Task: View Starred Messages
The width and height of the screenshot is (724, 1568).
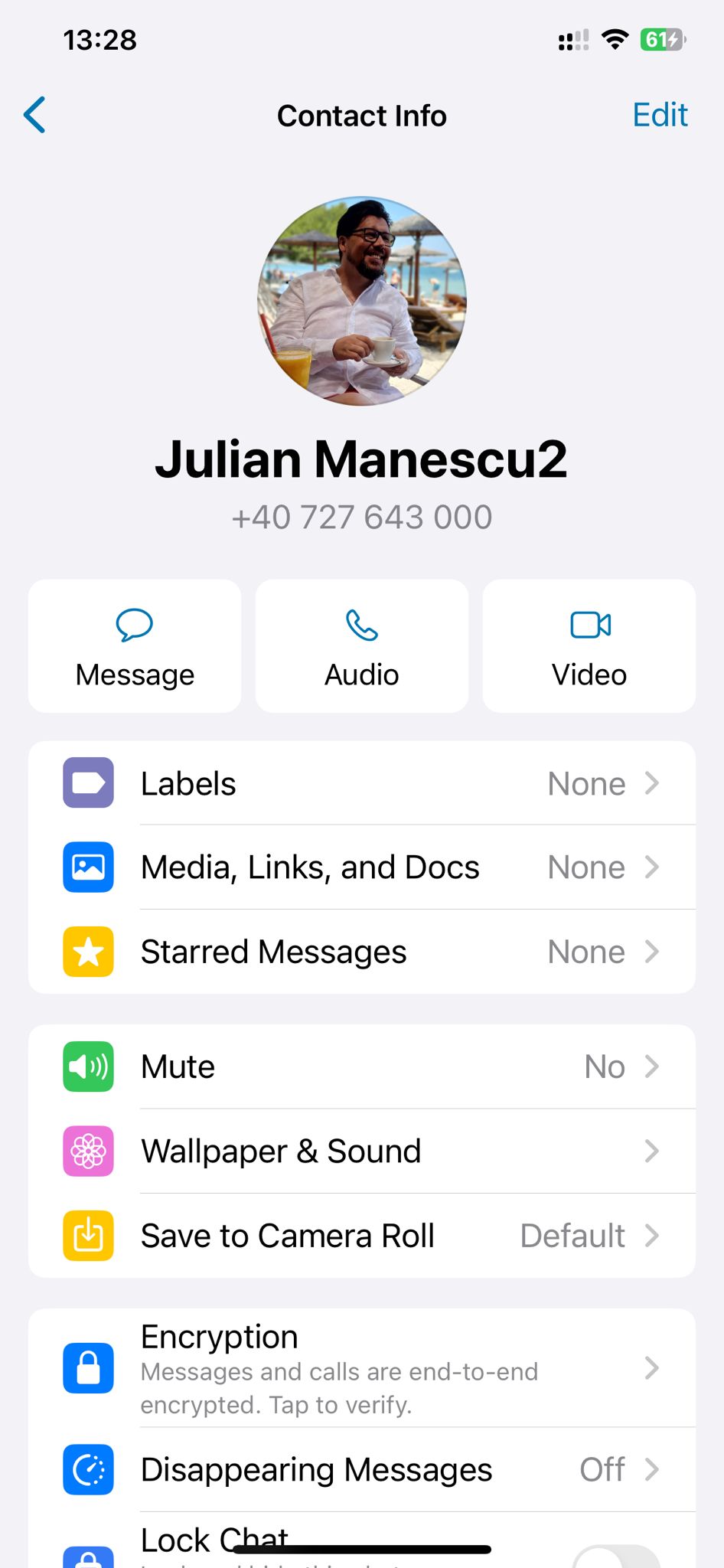Action: 362,952
